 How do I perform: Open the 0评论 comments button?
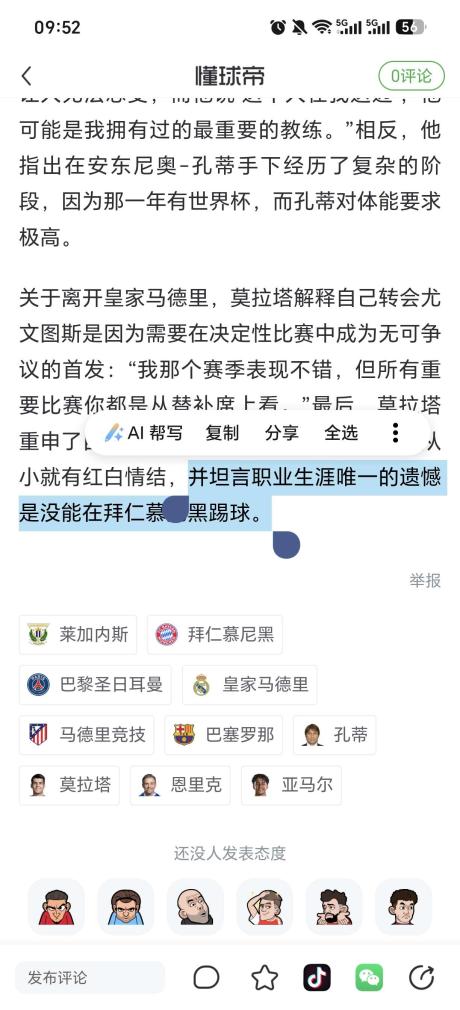[411, 76]
